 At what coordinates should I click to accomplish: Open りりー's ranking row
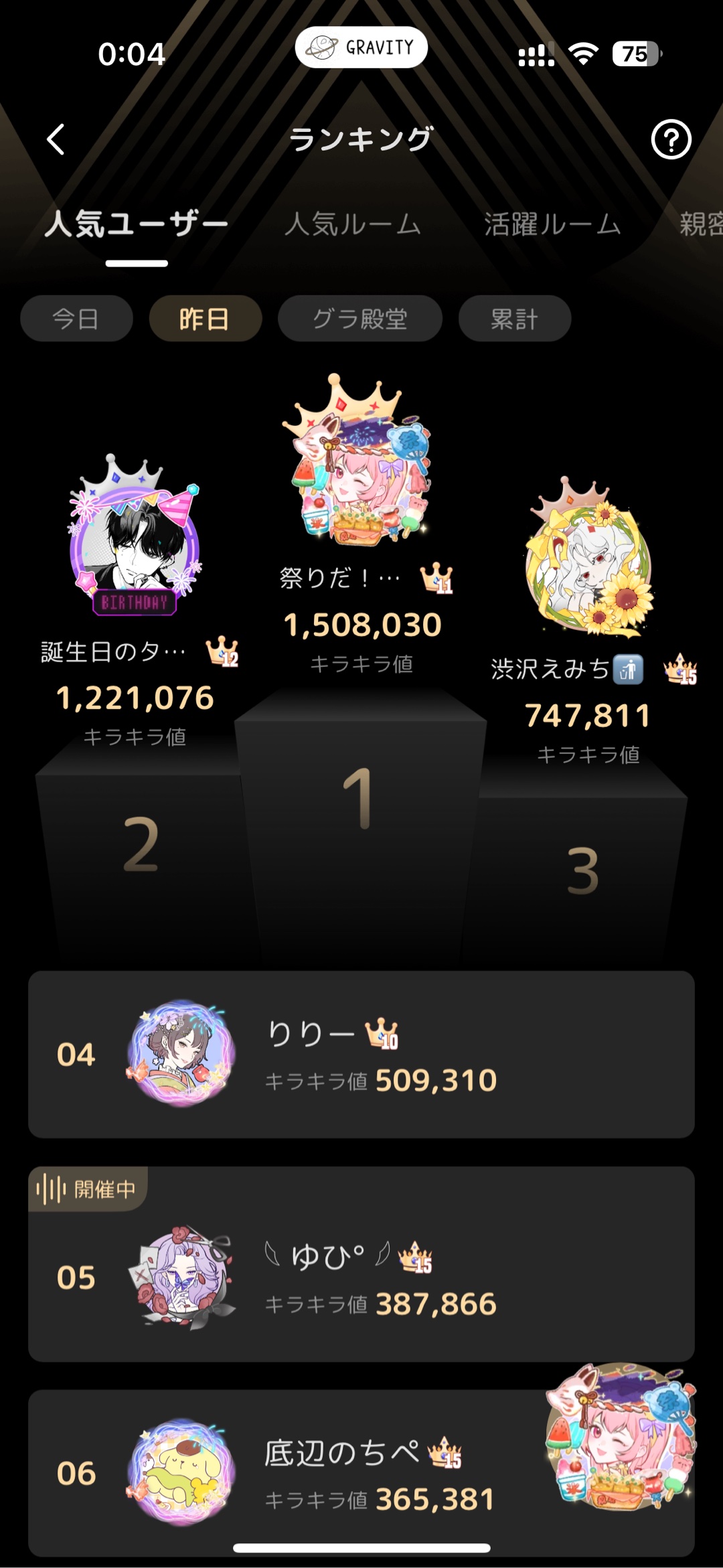point(361,1054)
